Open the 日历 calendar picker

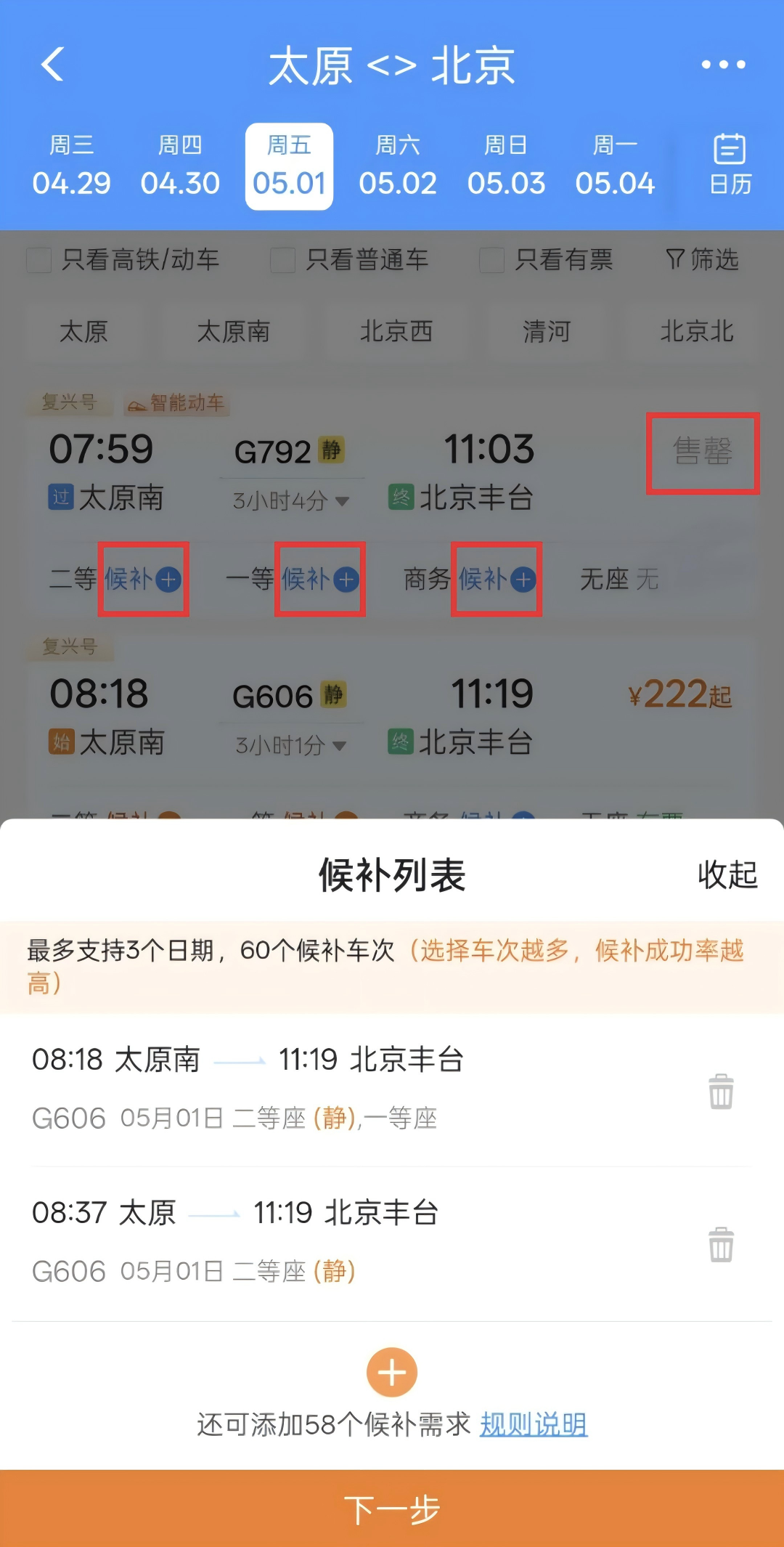point(730,165)
